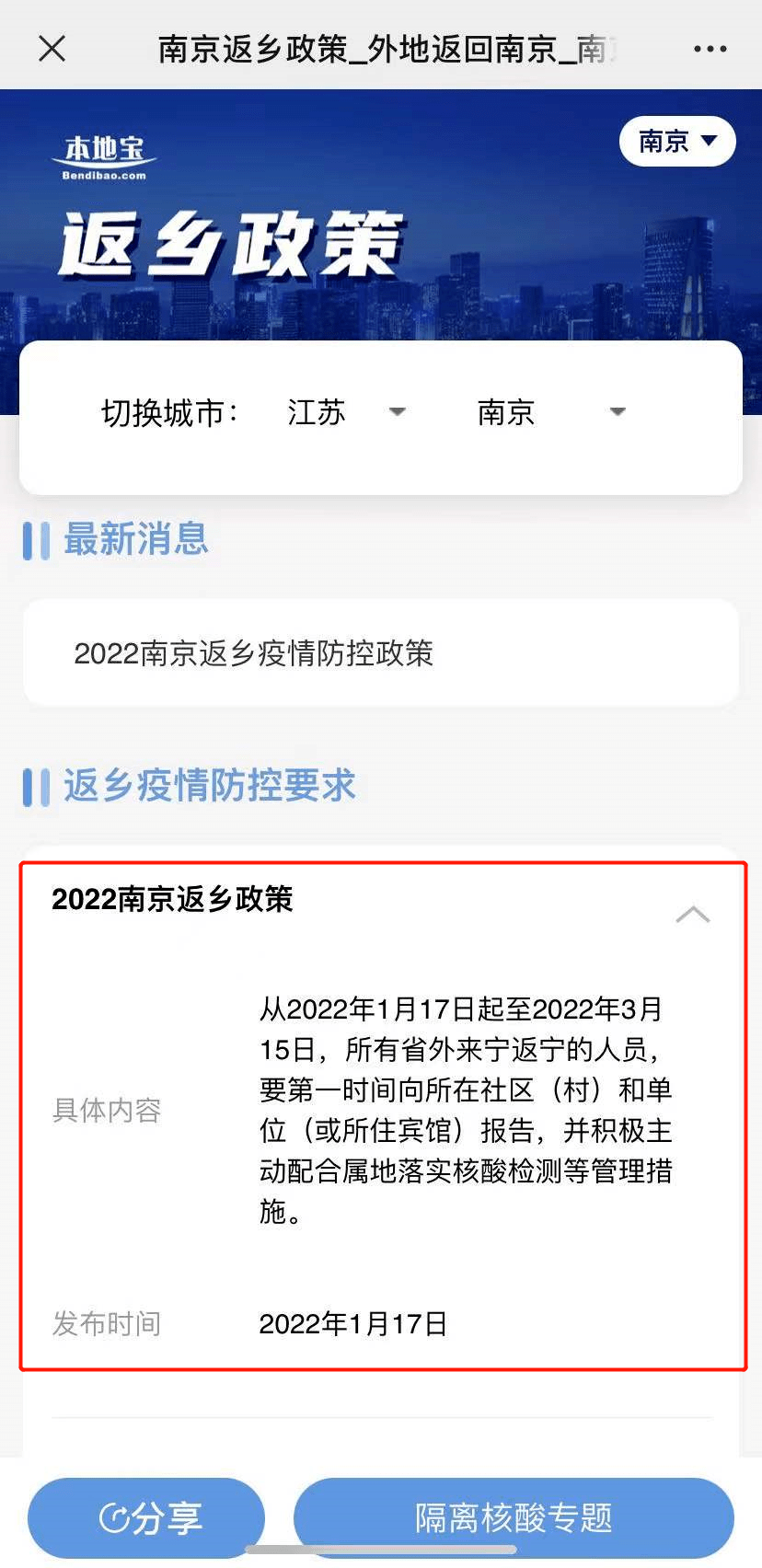
Task: Collapse the 2022南京返乡政策 section
Action: click(692, 914)
